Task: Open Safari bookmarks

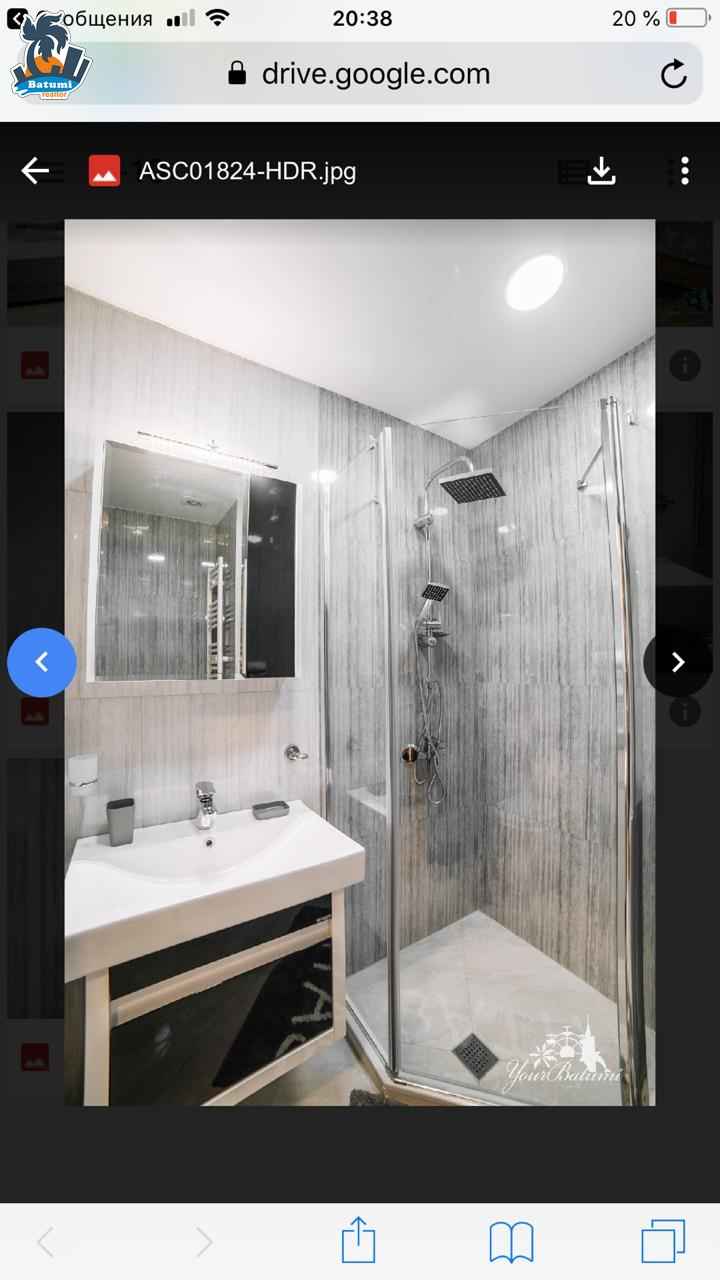Action: click(511, 1243)
